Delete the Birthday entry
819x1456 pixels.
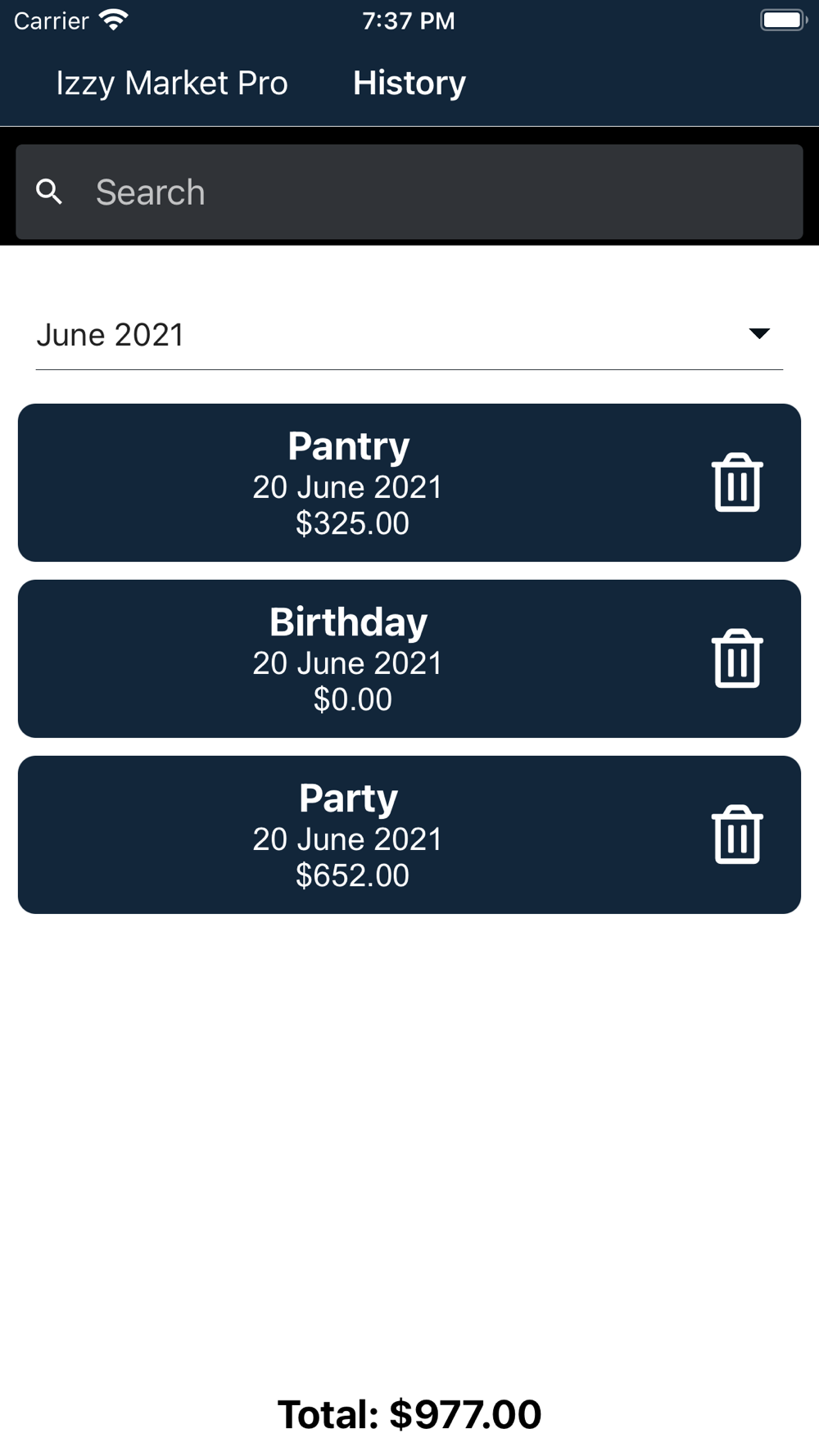tap(737, 658)
